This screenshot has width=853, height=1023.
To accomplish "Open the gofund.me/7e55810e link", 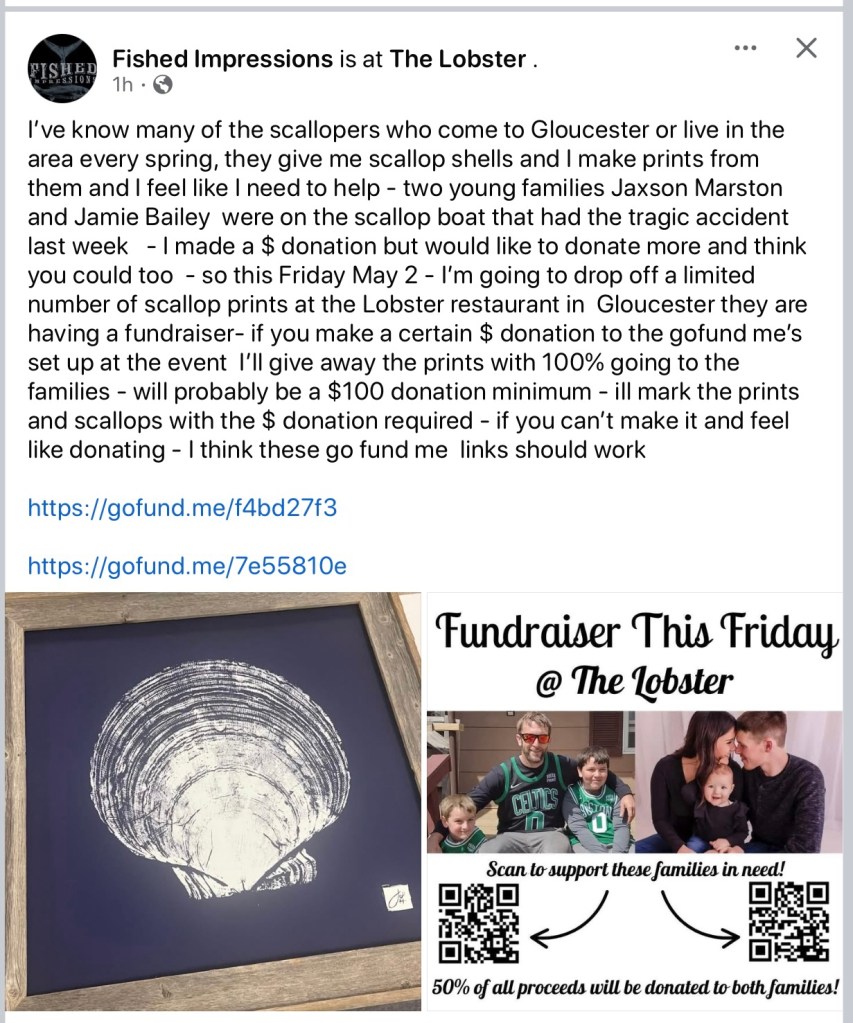I will click(x=187, y=567).
